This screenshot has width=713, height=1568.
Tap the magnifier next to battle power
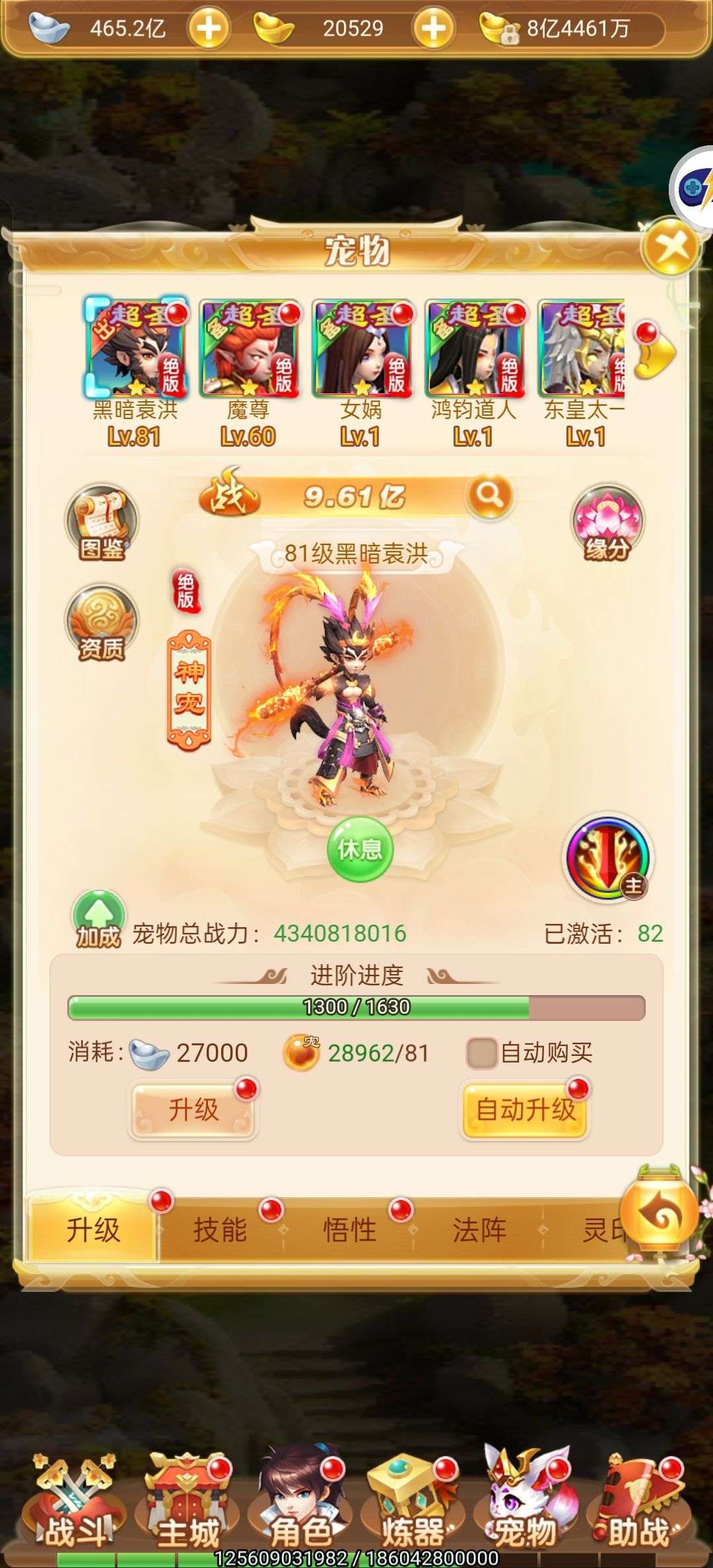(489, 495)
